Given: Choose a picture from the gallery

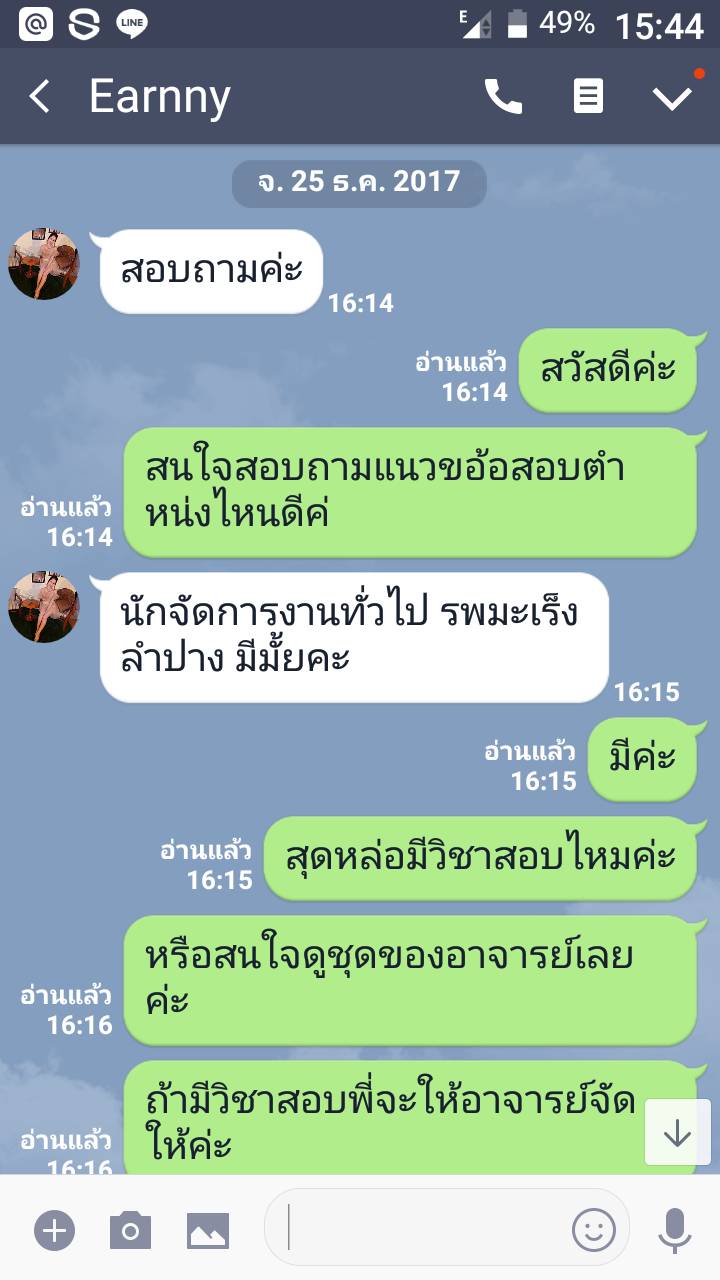Looking at the screenshot, I should point(208,1230).
